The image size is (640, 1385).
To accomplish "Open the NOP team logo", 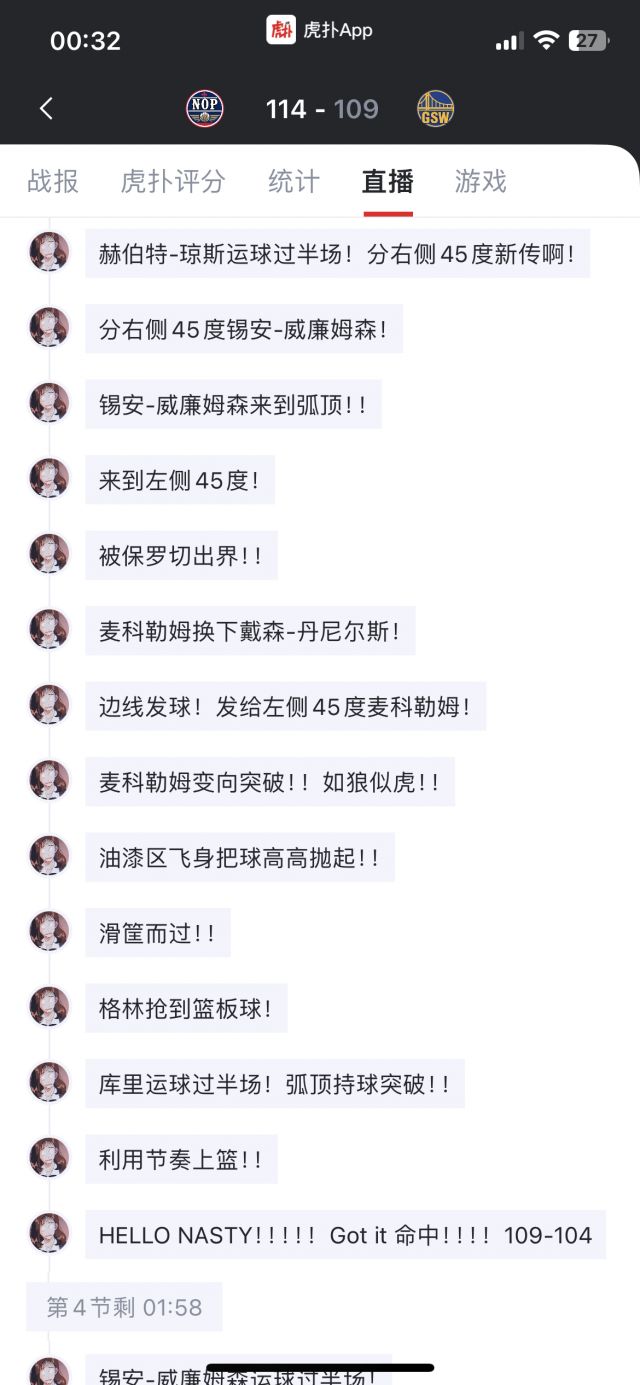I will pos(205,109).
